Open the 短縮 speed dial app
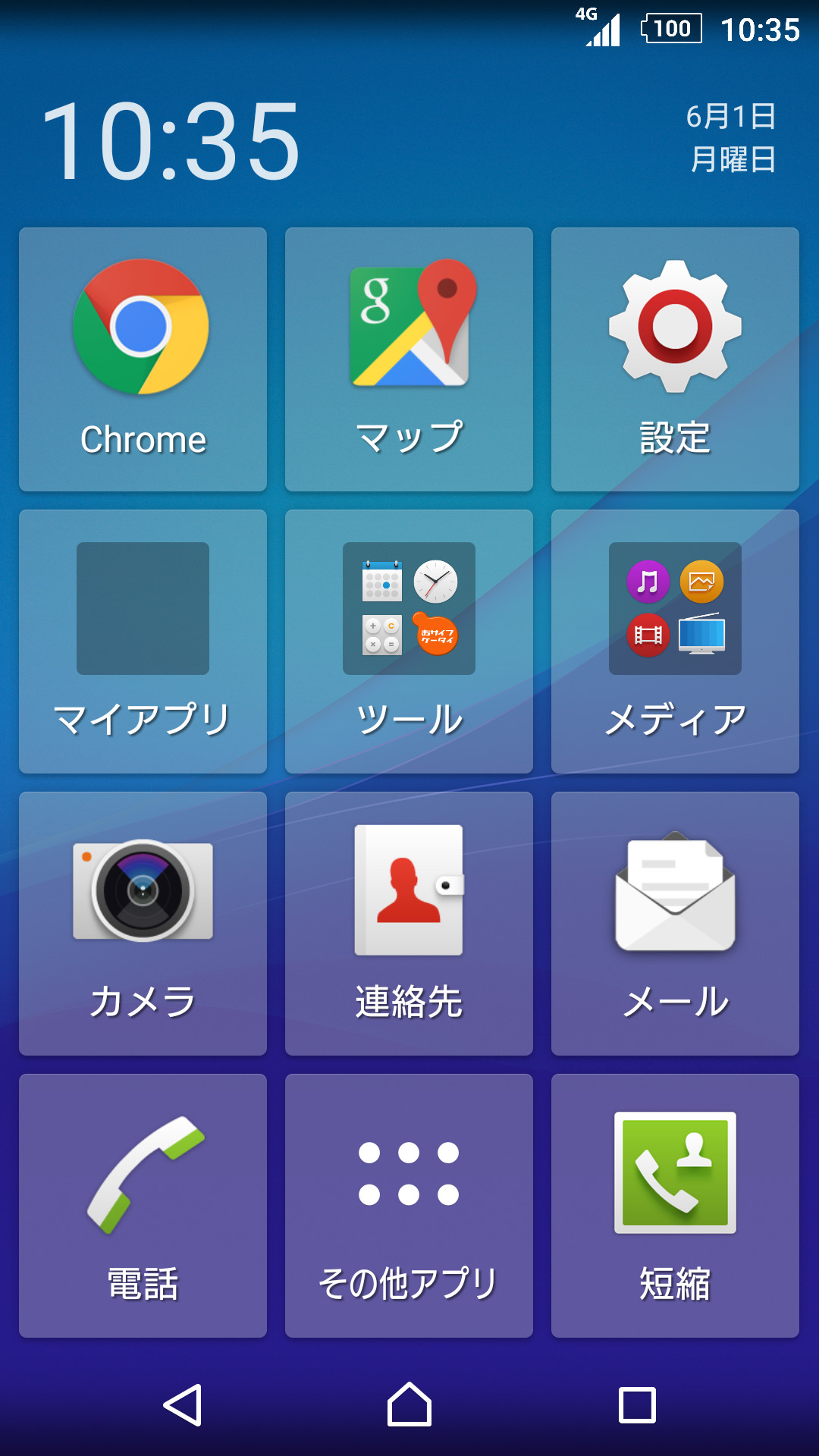819x1456 pixels. [x=675, y=1206]
